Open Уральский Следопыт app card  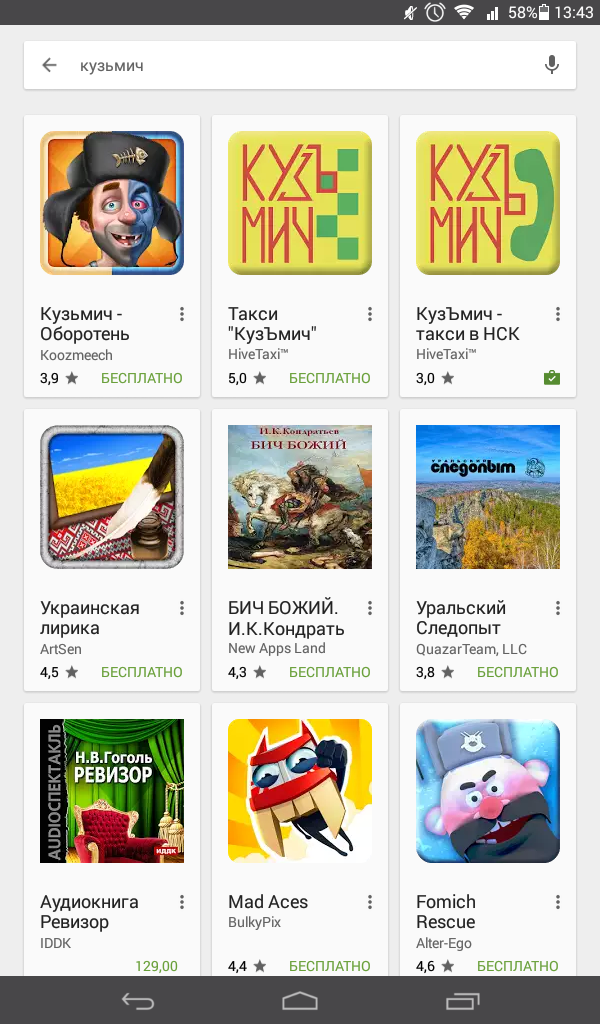click(487, 498)
